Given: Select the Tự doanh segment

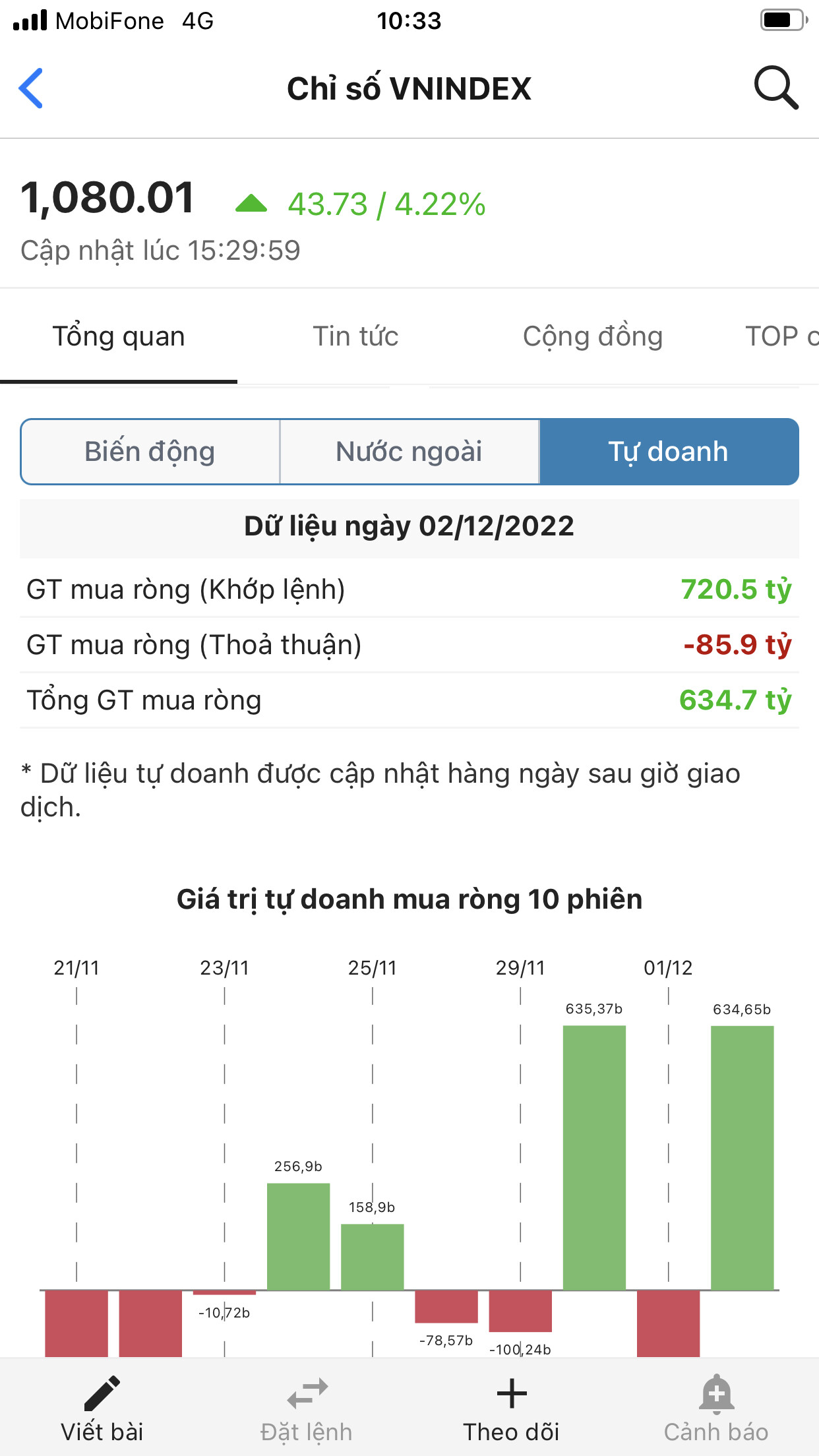Looking at the screenshot, I should [x=669, y=452].
